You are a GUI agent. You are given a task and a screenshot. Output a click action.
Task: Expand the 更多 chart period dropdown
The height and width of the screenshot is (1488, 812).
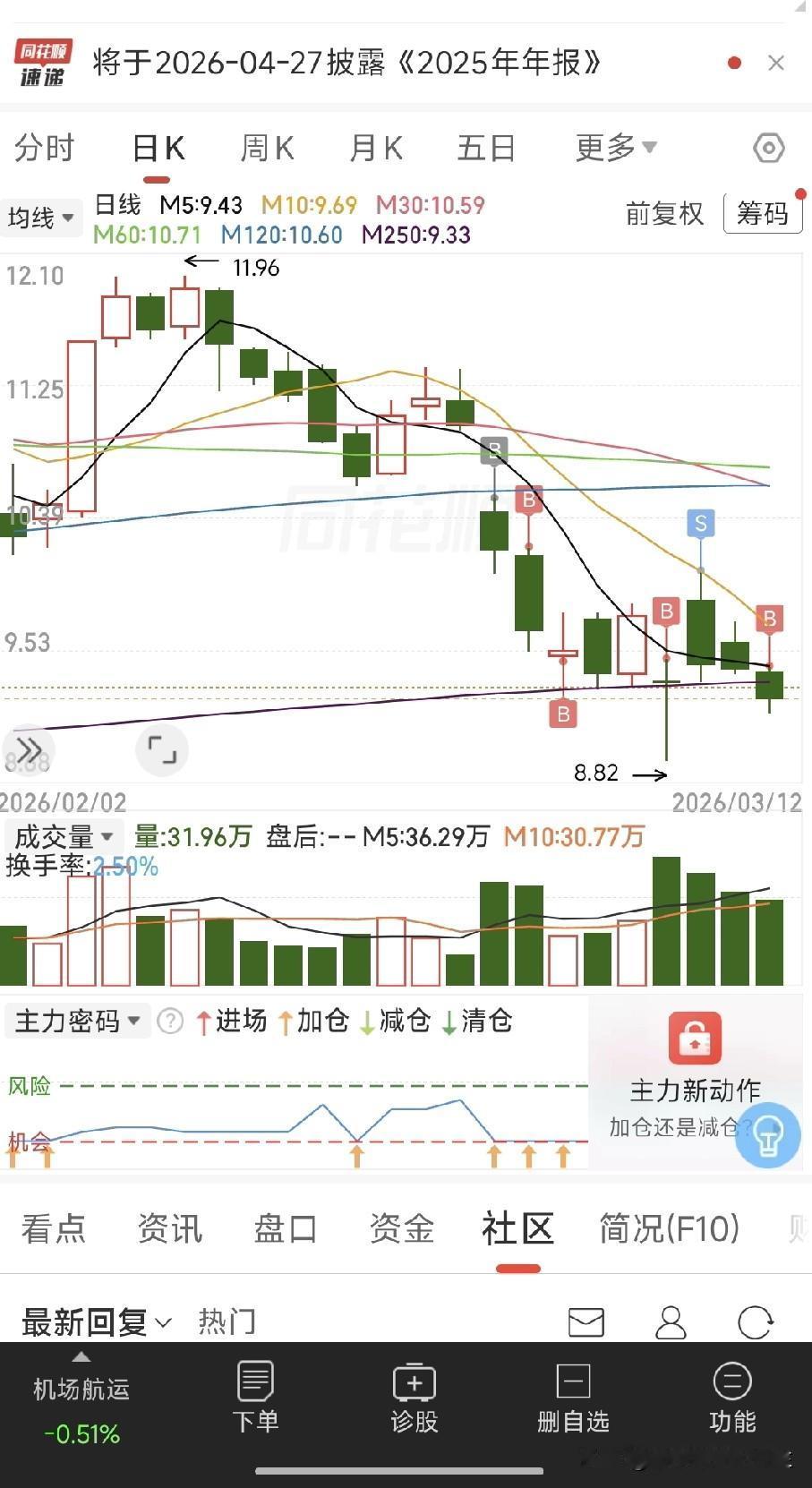[616, 148]
